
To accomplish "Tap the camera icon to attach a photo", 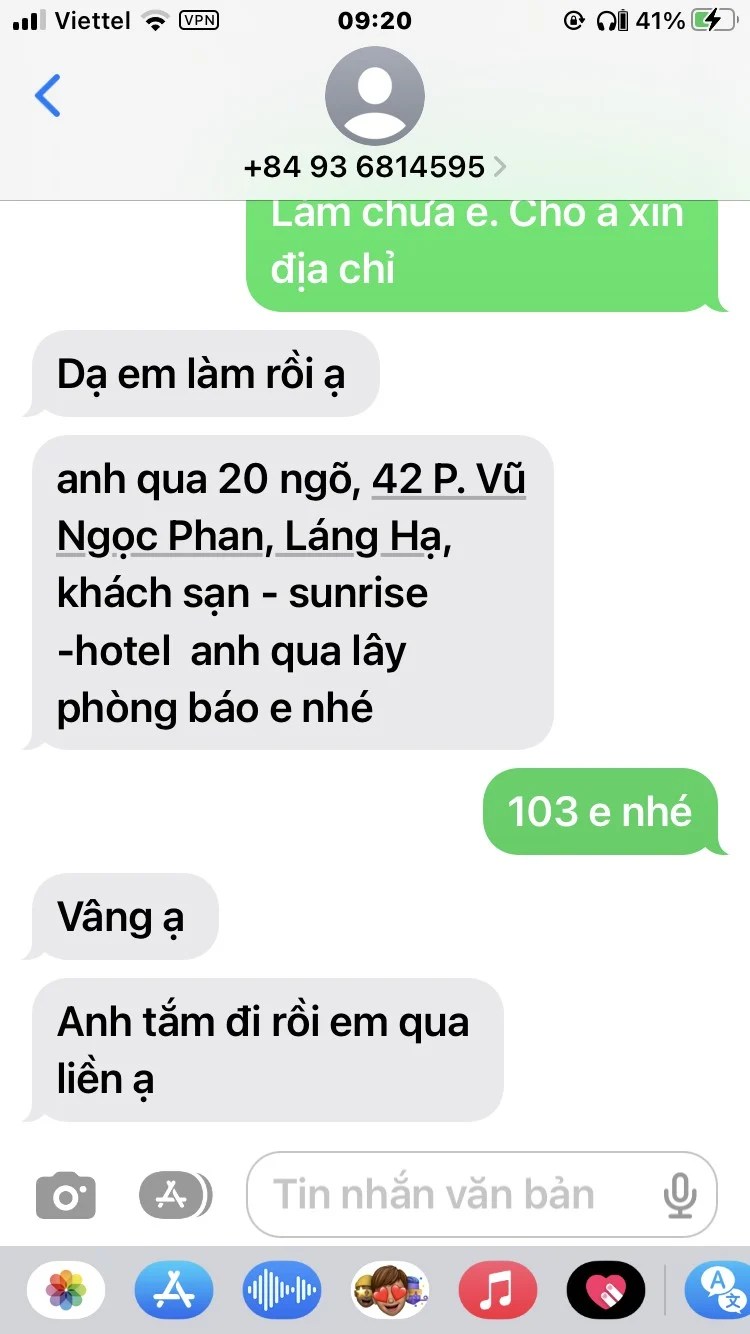I will (66, 1195).
